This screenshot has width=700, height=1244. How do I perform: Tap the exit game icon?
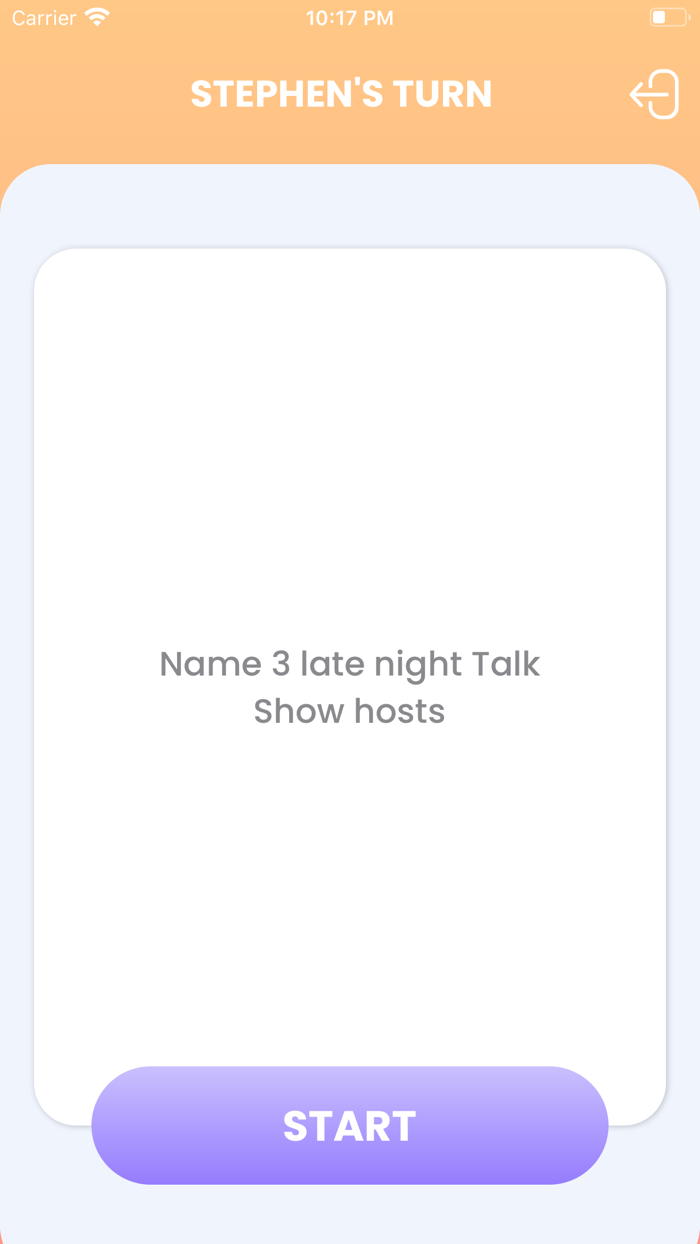click(654, 95)
